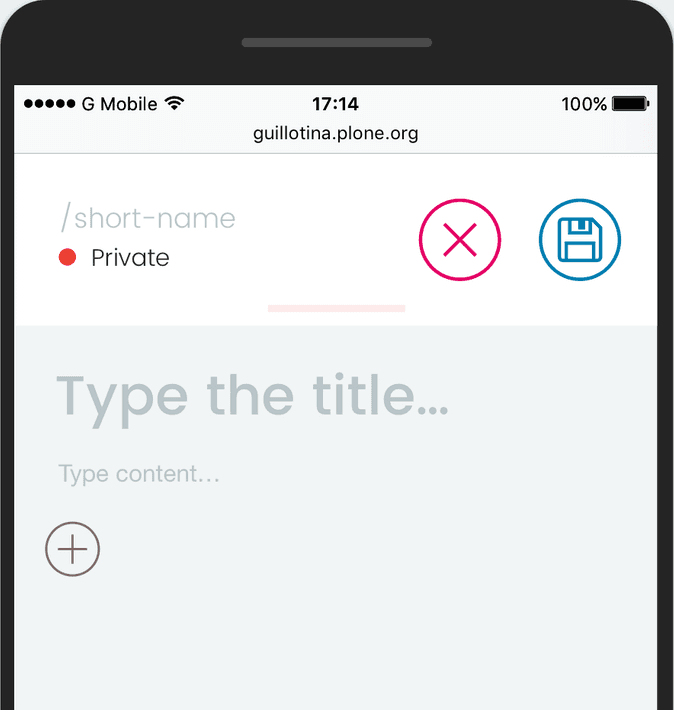Focus the 'Type the title...' field
Image resolution: width=674 pixels, height=710 pixels.
pyautogui.click(x=252, y=395)
